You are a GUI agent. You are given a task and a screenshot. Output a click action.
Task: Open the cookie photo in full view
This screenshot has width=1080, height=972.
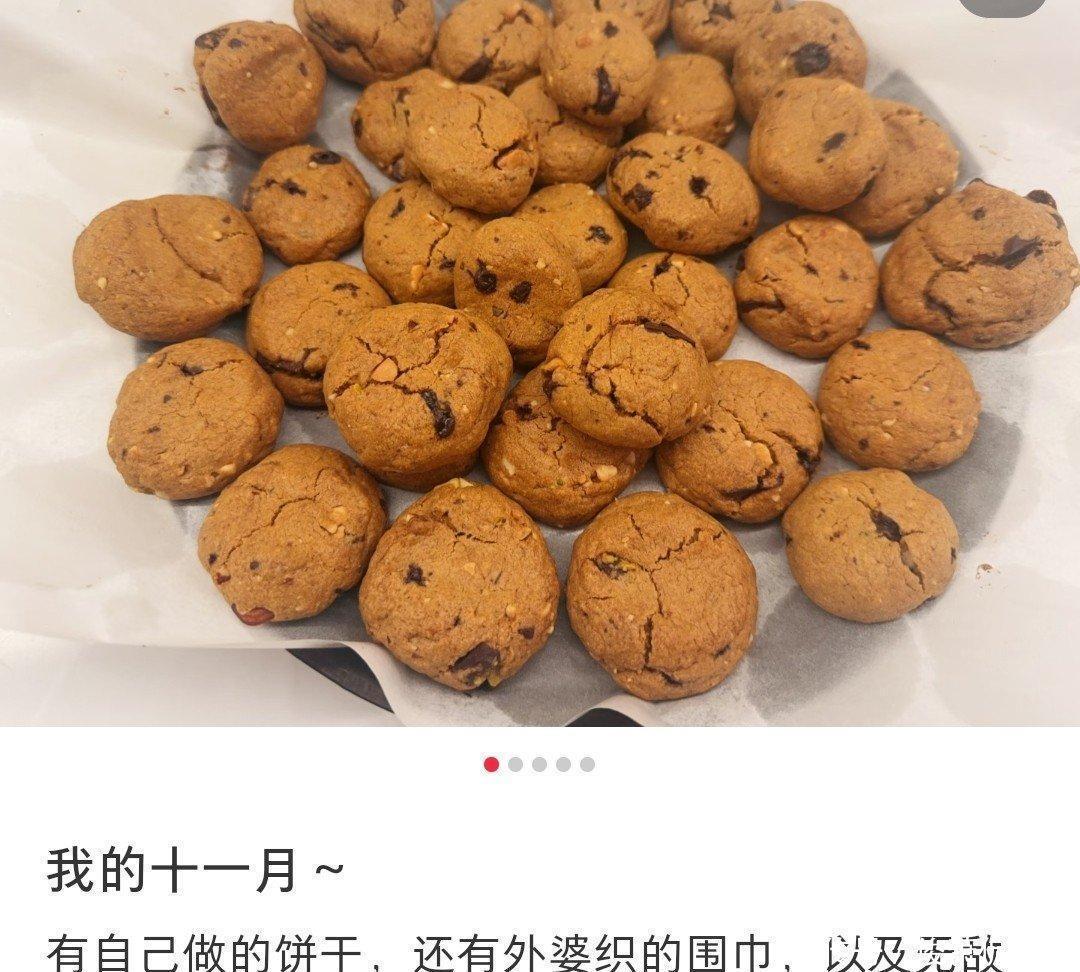[x=540, y=360]
